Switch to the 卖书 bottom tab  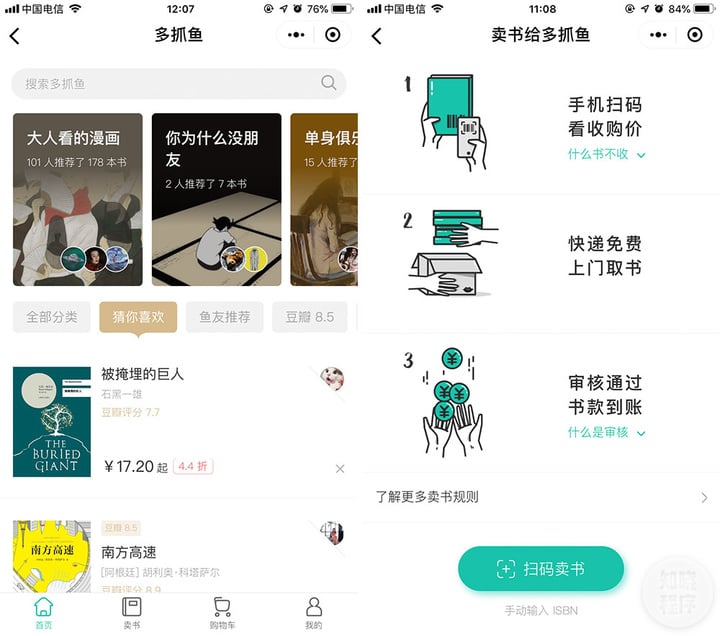(x=131, y=612)
